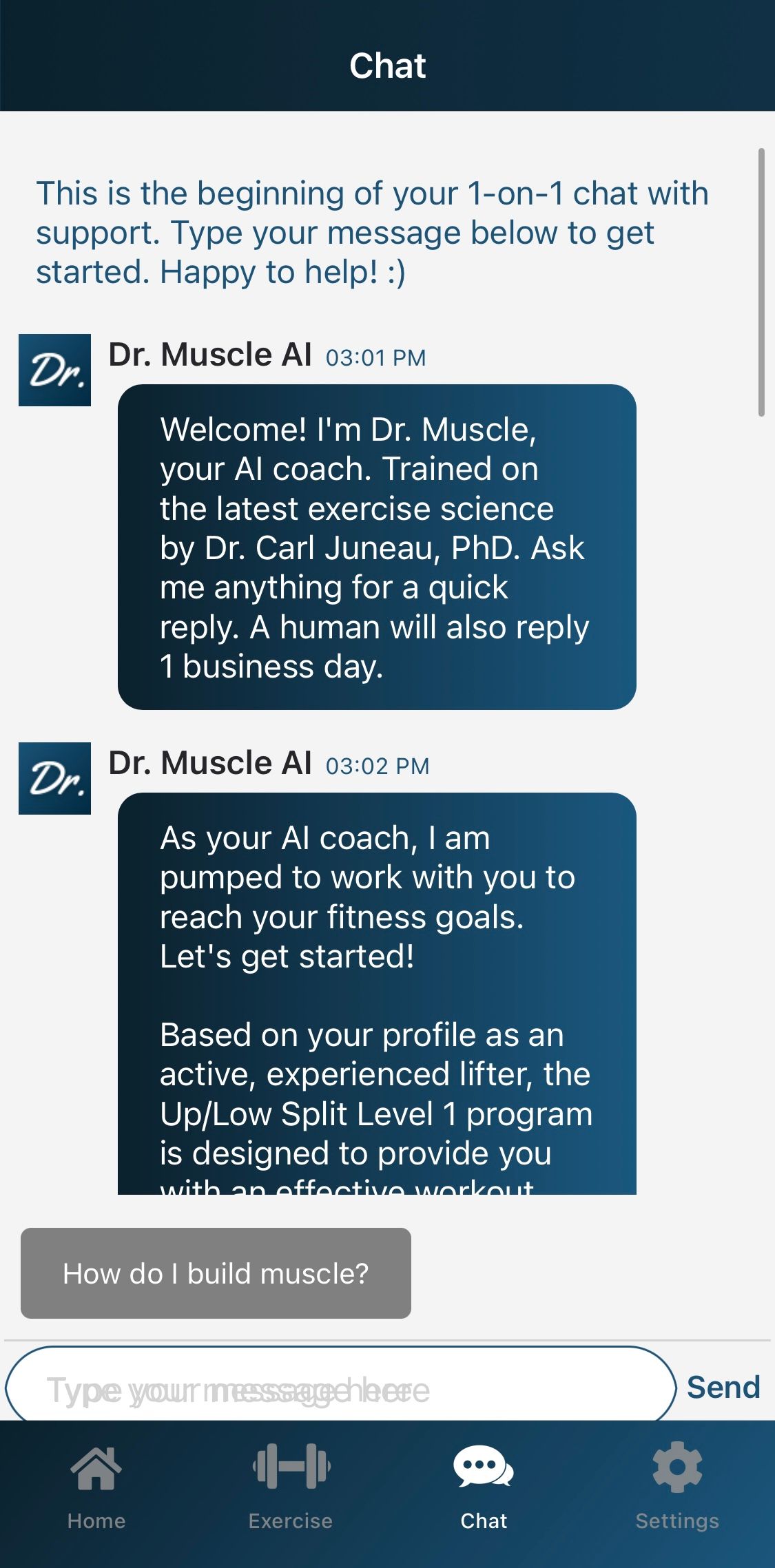Tap the 'How do I build muscle?' suggestion

tap(216, 1273)
